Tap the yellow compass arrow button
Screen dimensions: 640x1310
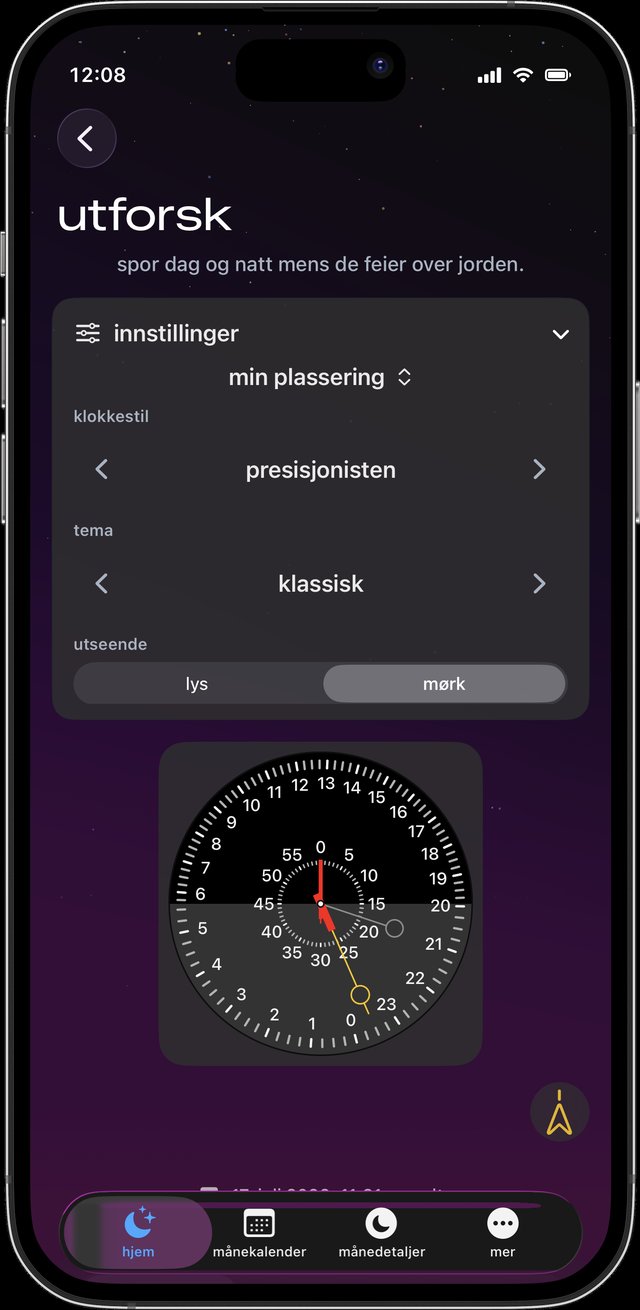coord(559,1111)
